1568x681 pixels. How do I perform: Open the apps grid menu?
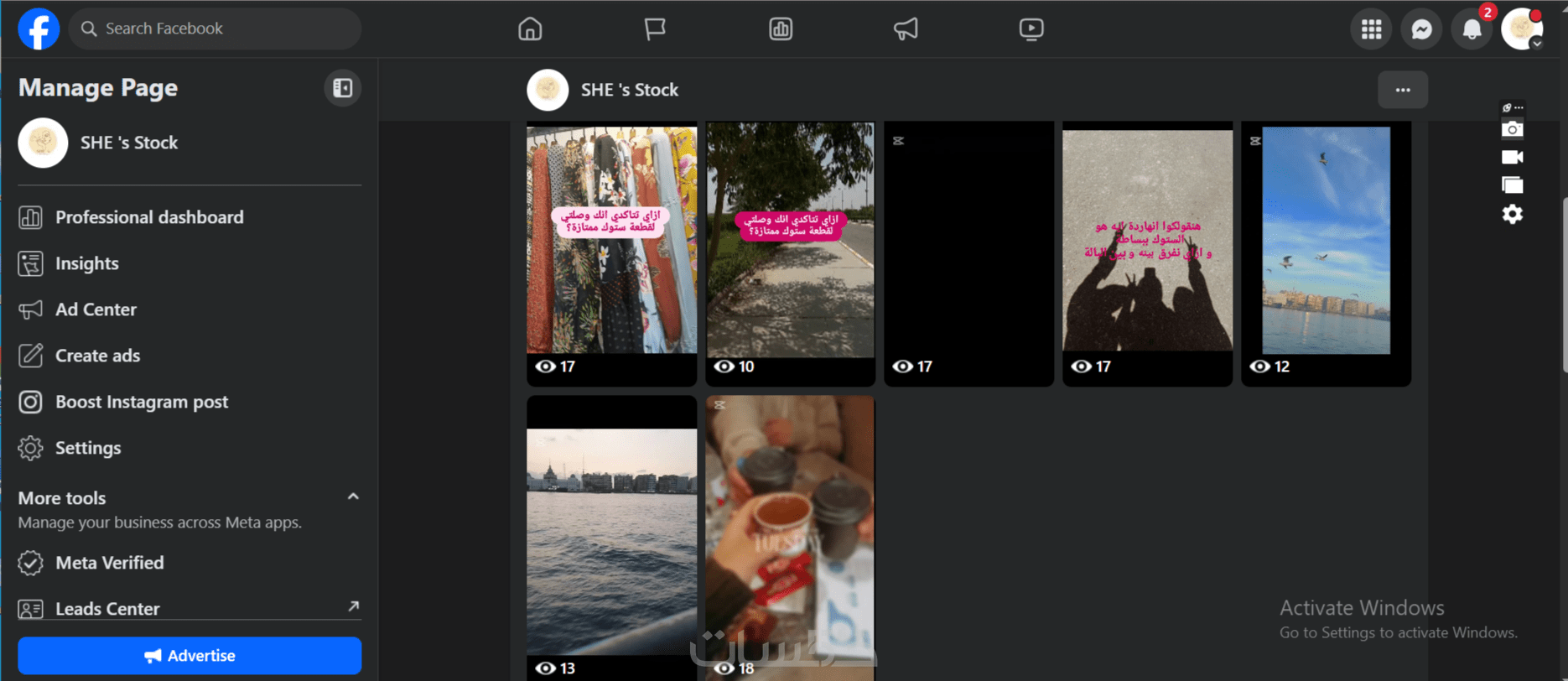point(1371,29)
